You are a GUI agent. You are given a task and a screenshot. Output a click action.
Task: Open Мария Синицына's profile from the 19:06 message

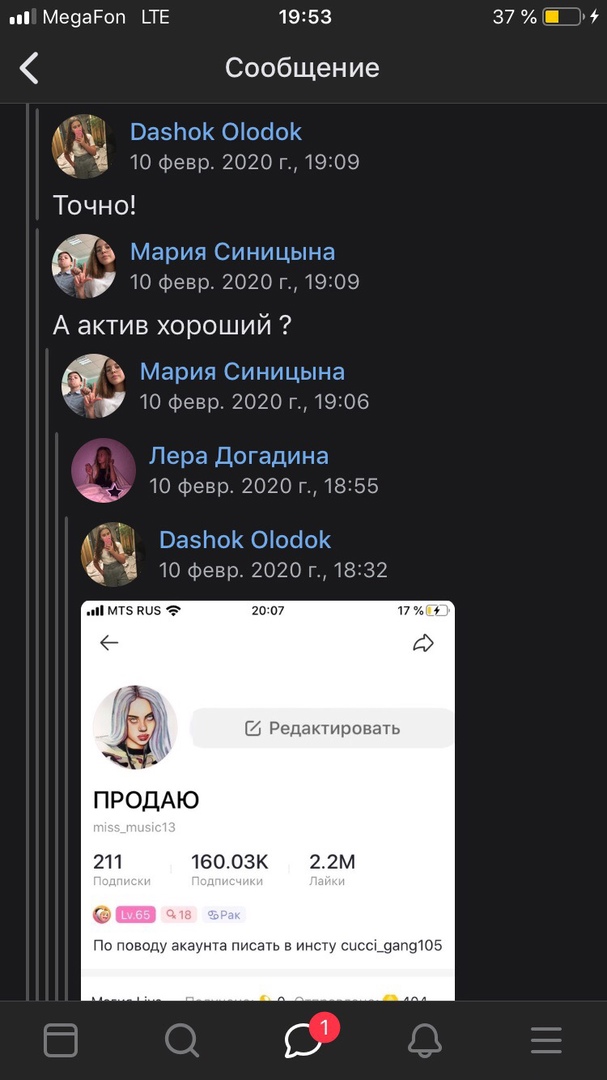click(x=242, y=372)
